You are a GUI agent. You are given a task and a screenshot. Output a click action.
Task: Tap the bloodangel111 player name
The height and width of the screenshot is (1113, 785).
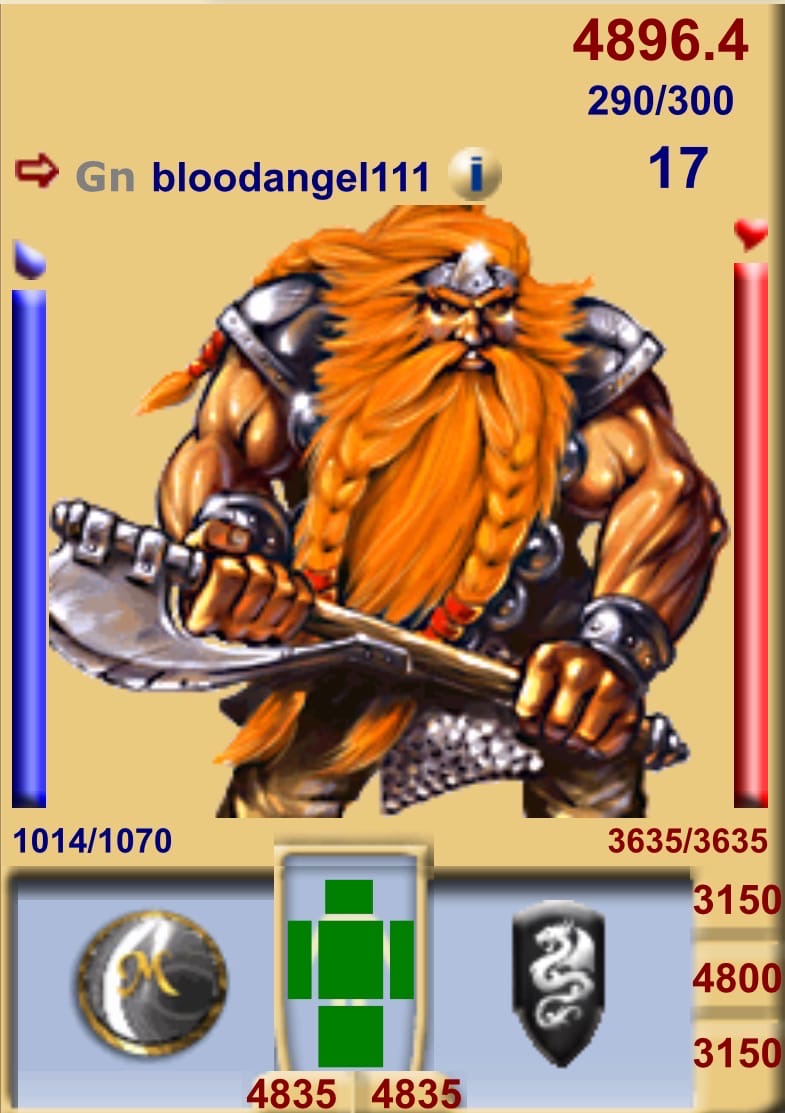click(x=290, y=178)
